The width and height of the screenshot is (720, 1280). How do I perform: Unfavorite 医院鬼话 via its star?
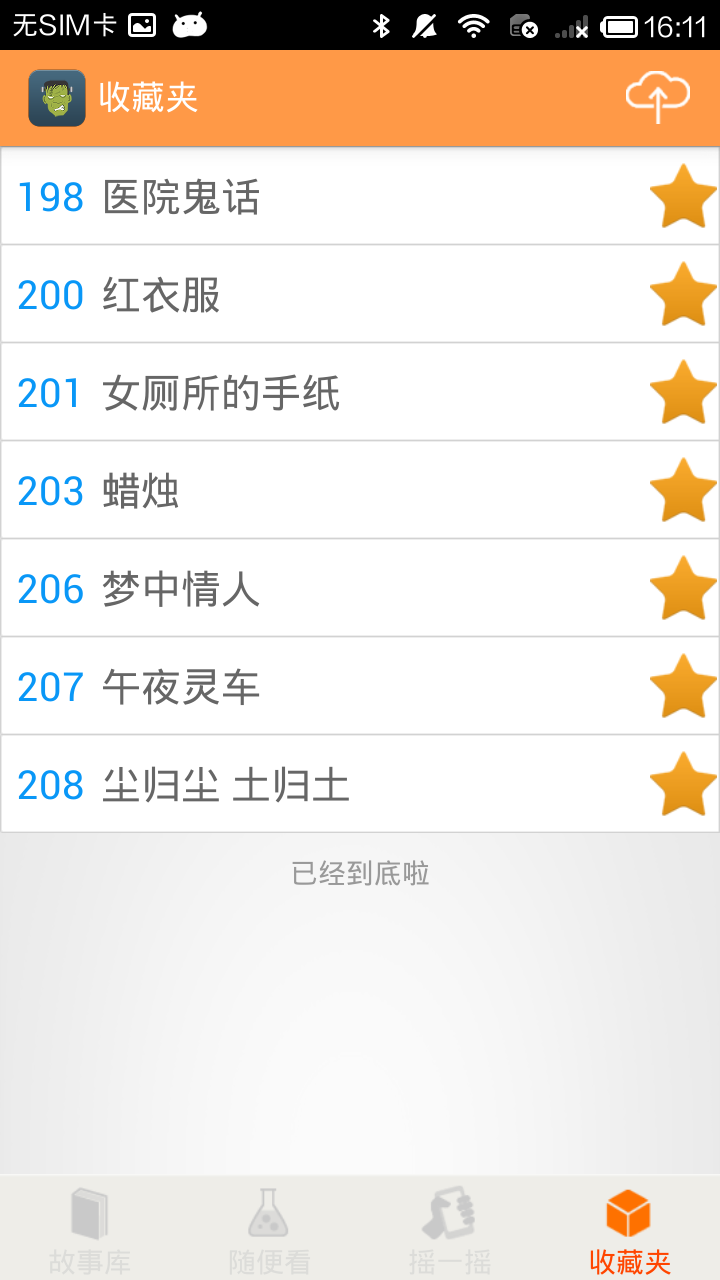[x=683, y=197]
